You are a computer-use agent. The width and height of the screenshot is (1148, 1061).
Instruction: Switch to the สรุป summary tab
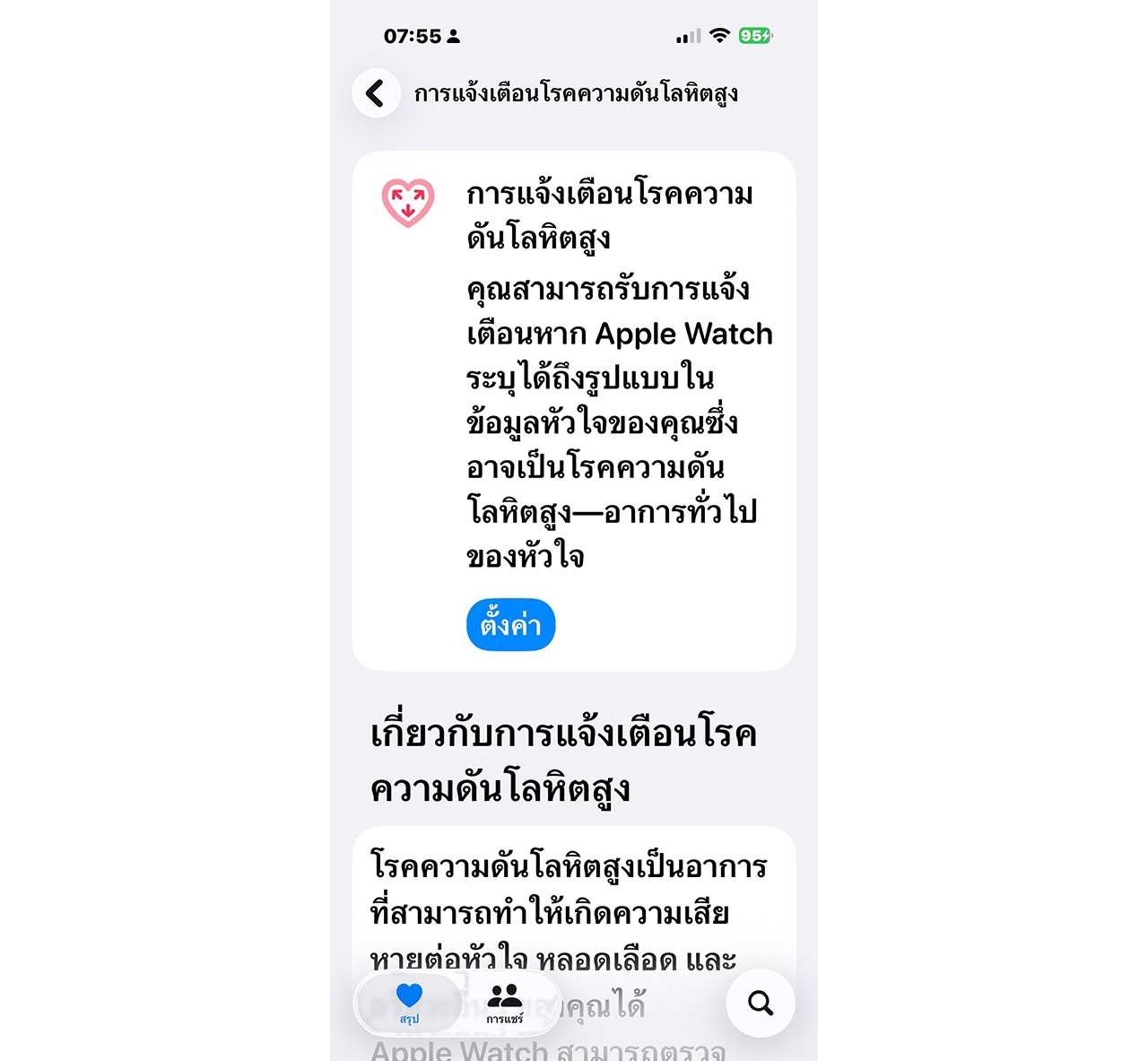(409, 1003)
